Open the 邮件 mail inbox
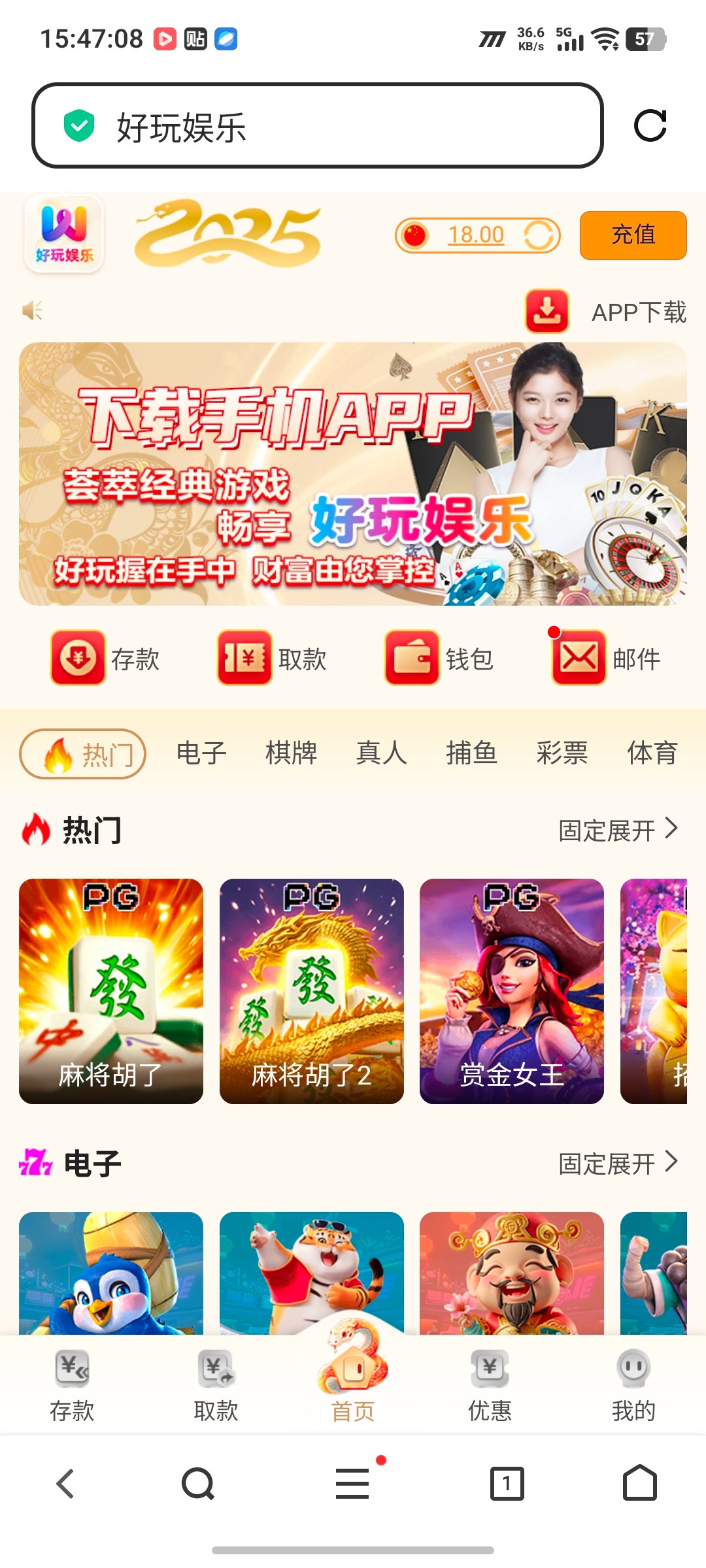This screenshot has height=1568, width=706. click(x=606, y=658)
